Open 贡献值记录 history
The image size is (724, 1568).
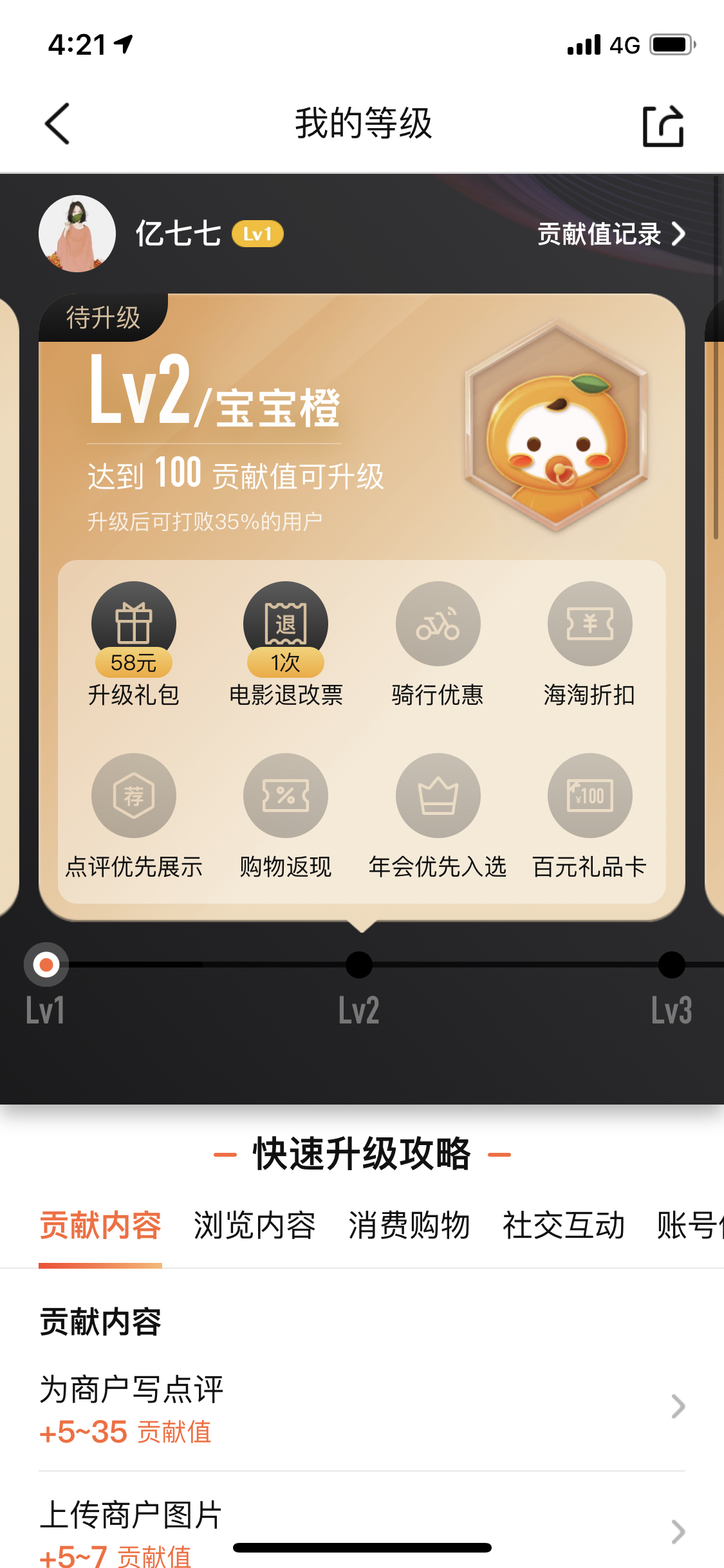(x=611, y=234)
